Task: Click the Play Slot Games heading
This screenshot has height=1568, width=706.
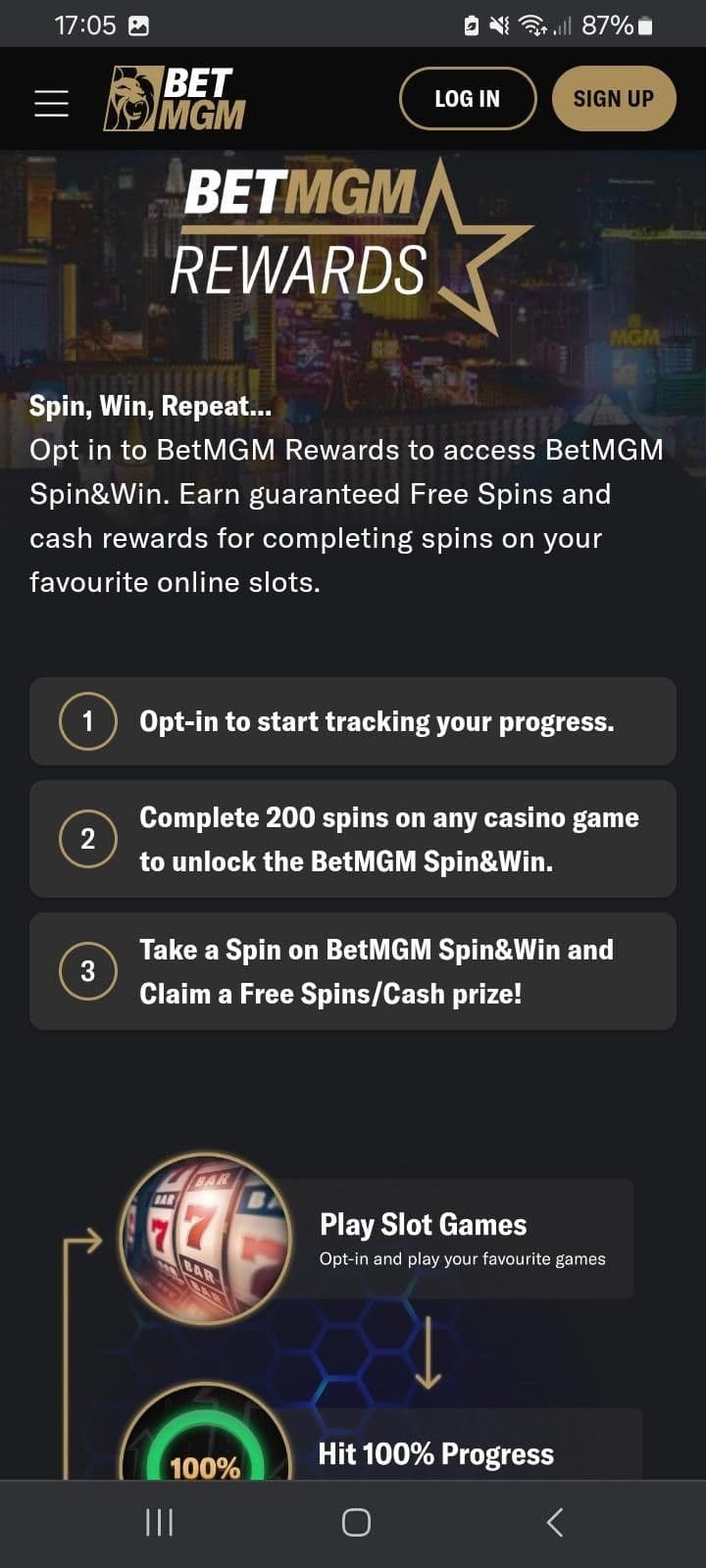Action: (423, 1224)
